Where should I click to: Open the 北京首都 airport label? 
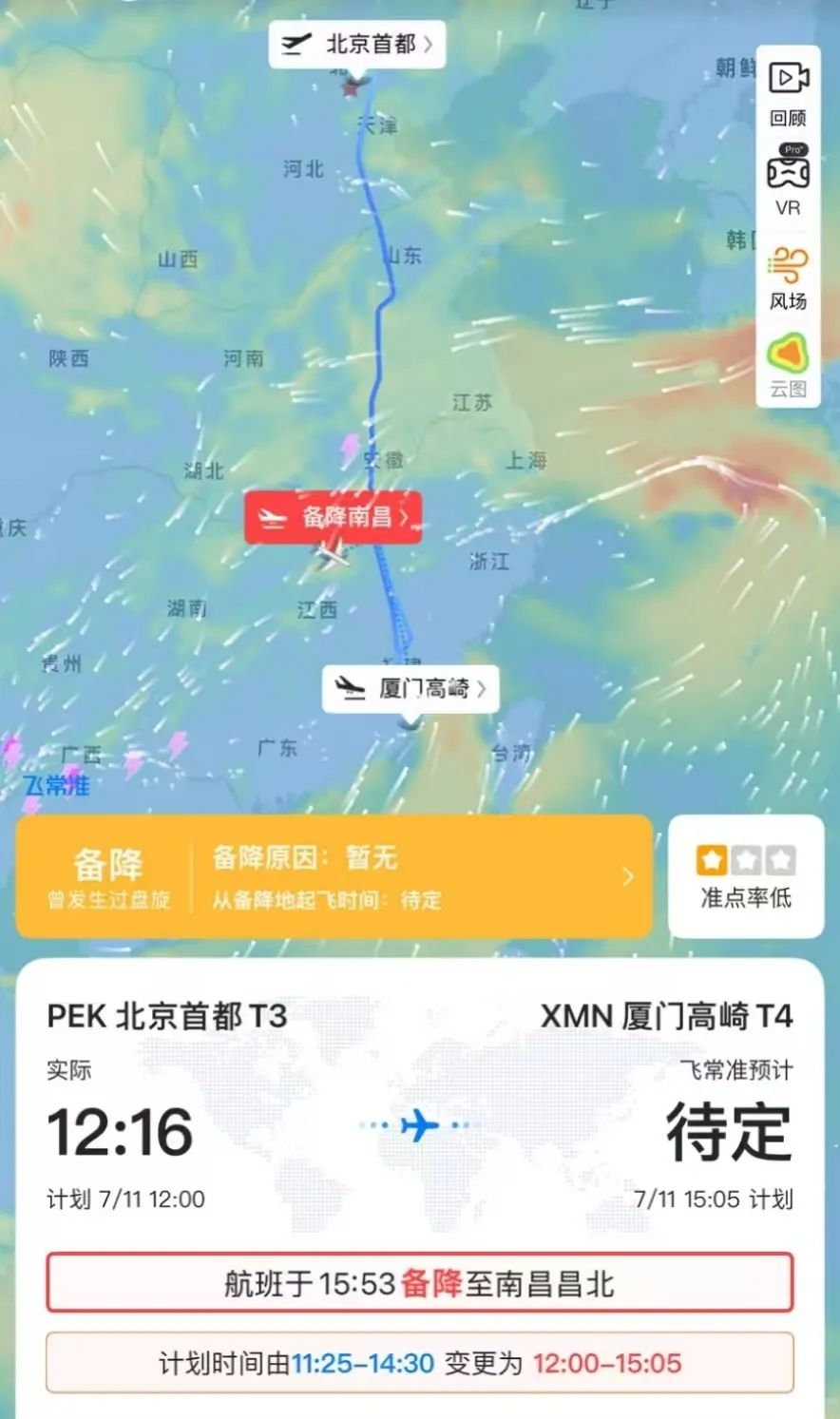(x=357, y=44)
